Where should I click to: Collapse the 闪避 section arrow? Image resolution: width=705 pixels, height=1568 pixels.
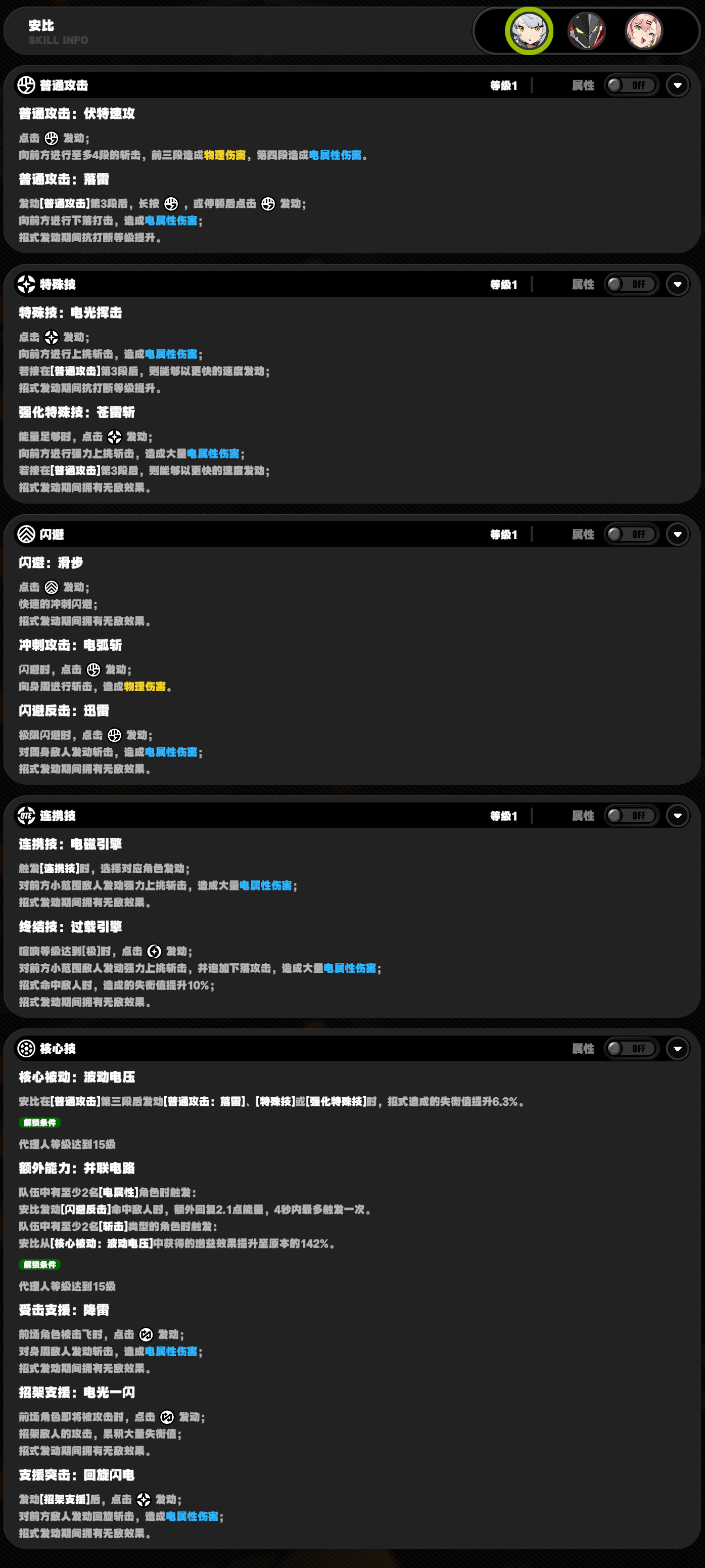coord(677,534)
